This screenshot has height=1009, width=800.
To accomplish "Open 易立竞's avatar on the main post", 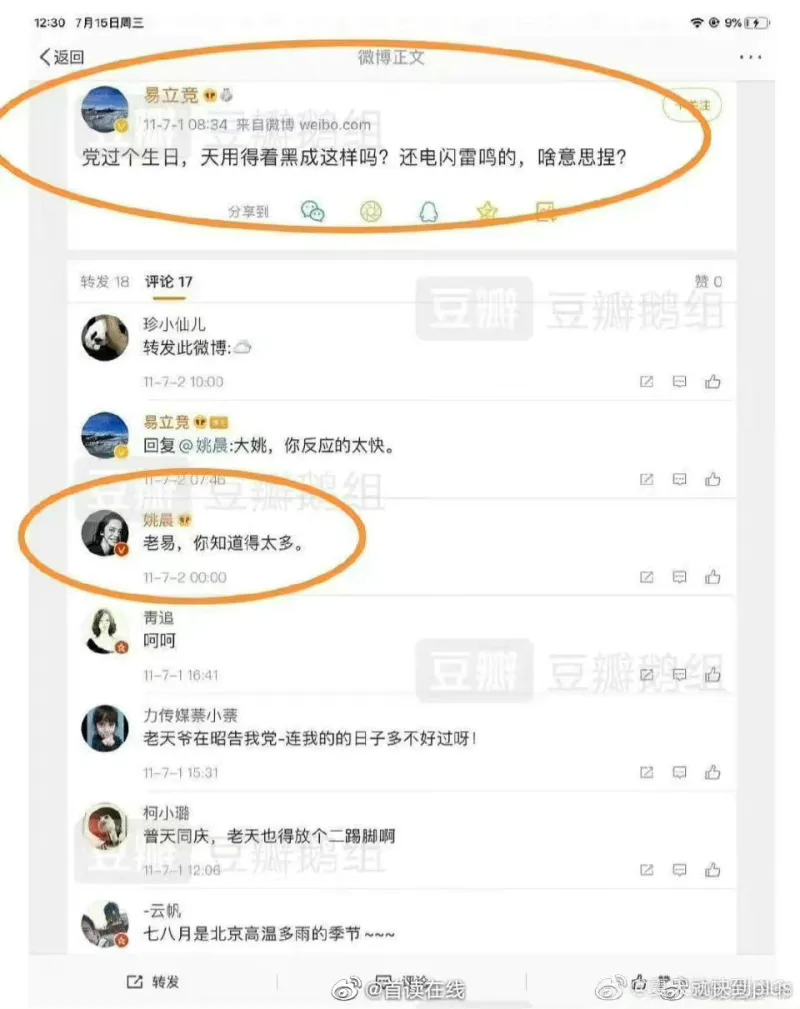I will pyautogui.click(x=104, y=110).
